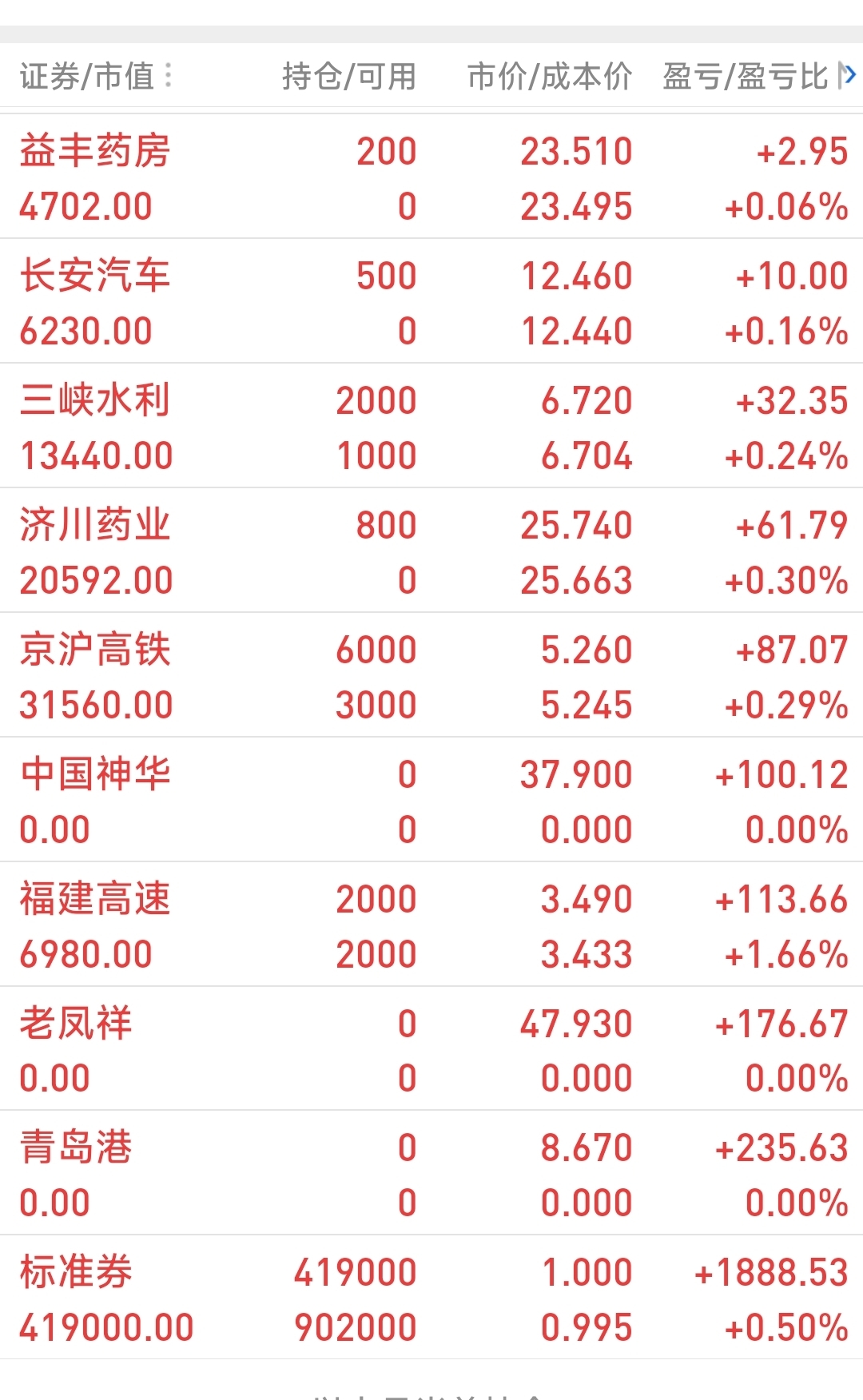863x1400 pixels.
Task: Open the 京沪高铁 holding
Action: click(431, 675)
